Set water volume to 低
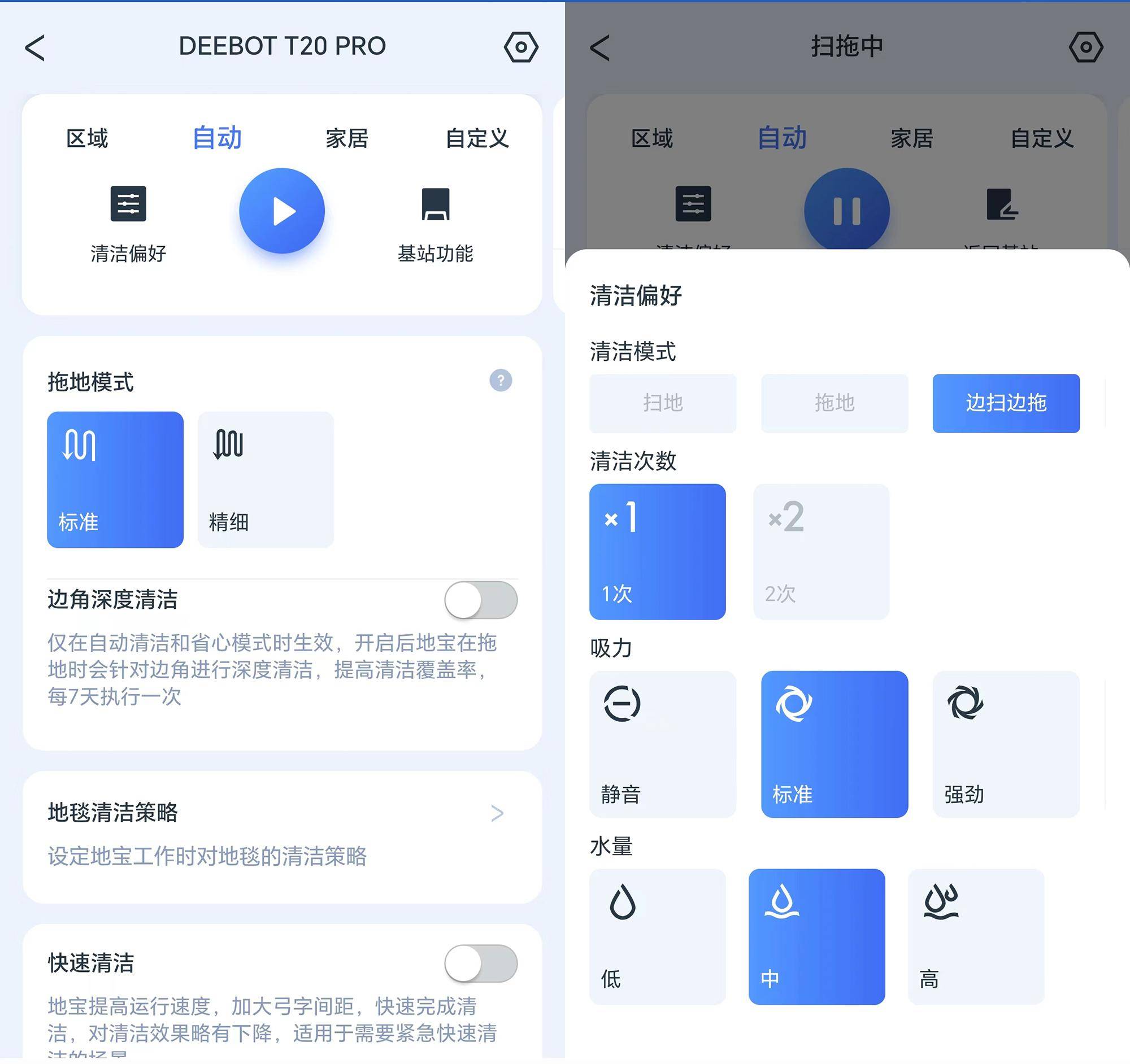Screen dimensions: 1130x1064 658,937
